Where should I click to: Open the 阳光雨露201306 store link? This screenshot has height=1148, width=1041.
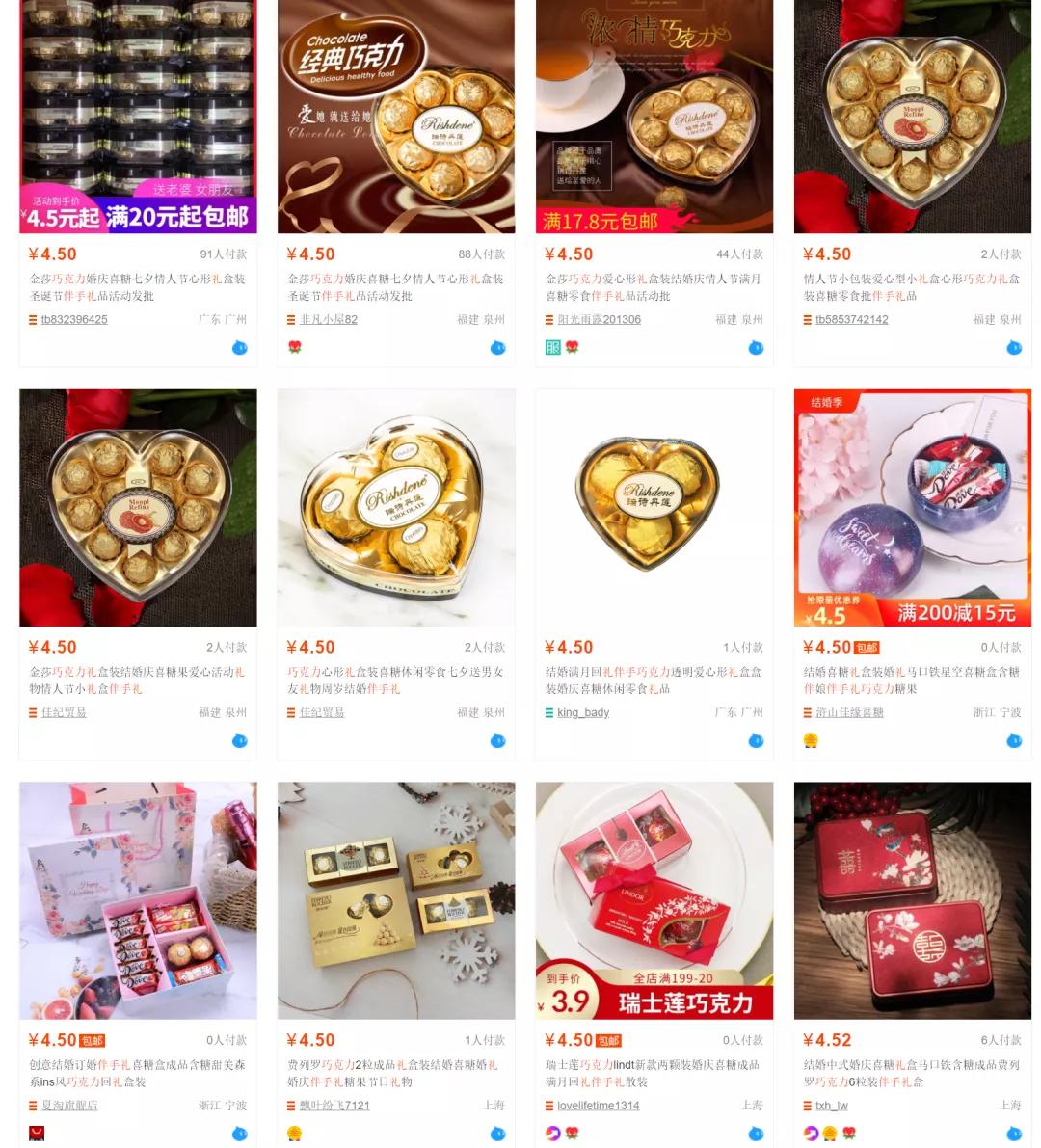click(599, 320)
